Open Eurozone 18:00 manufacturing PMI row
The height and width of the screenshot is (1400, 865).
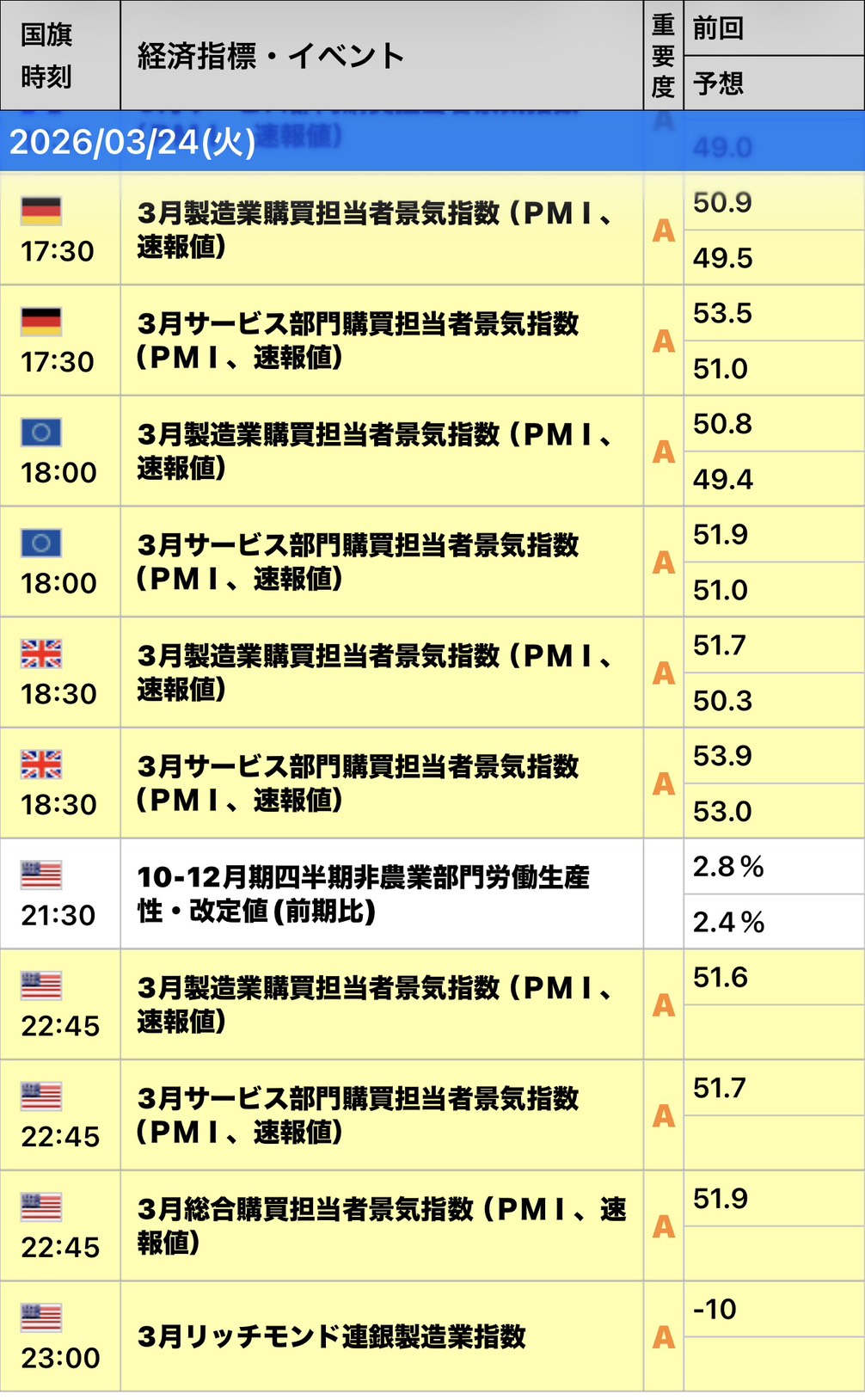coord(378,451)
